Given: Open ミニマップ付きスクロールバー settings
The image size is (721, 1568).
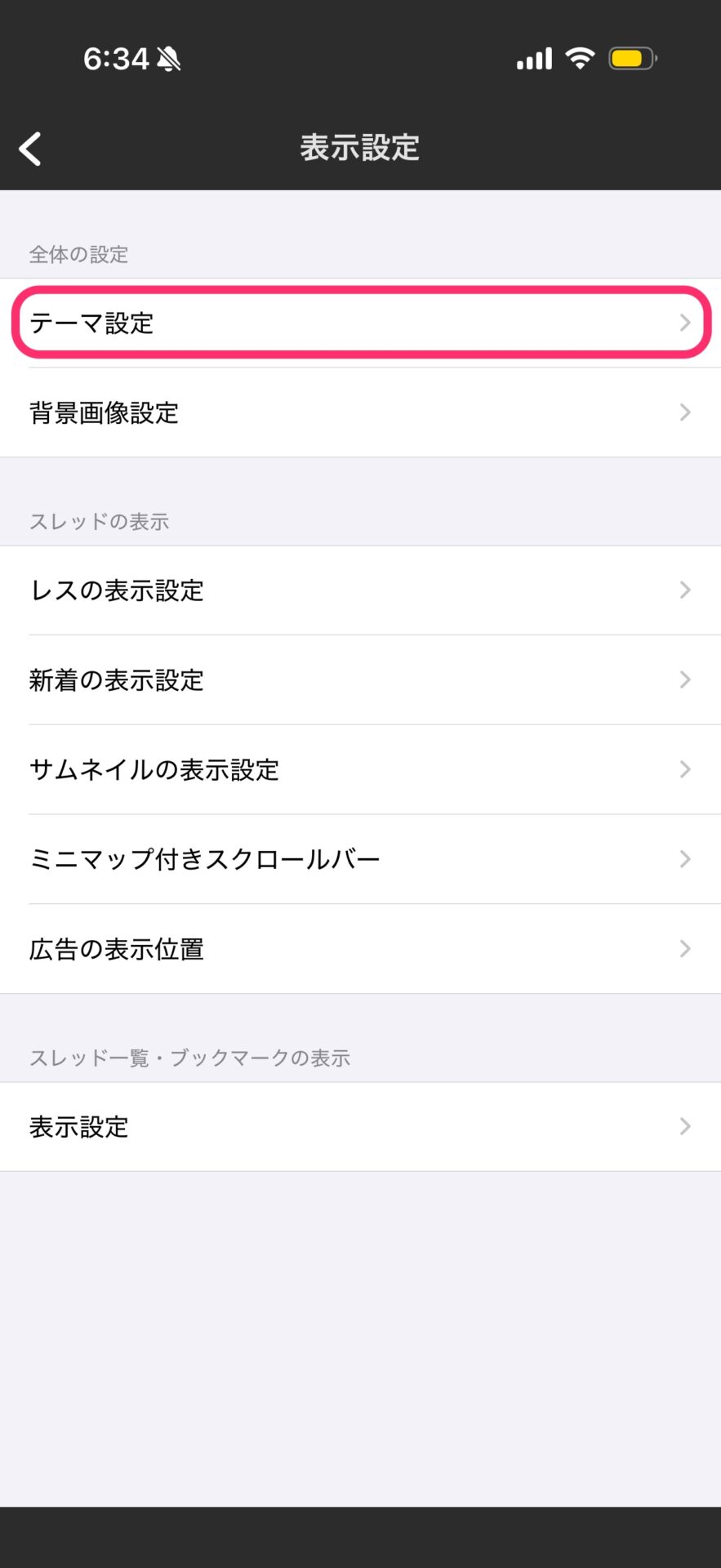Looking at the screenshot, I should click(360, 859).
